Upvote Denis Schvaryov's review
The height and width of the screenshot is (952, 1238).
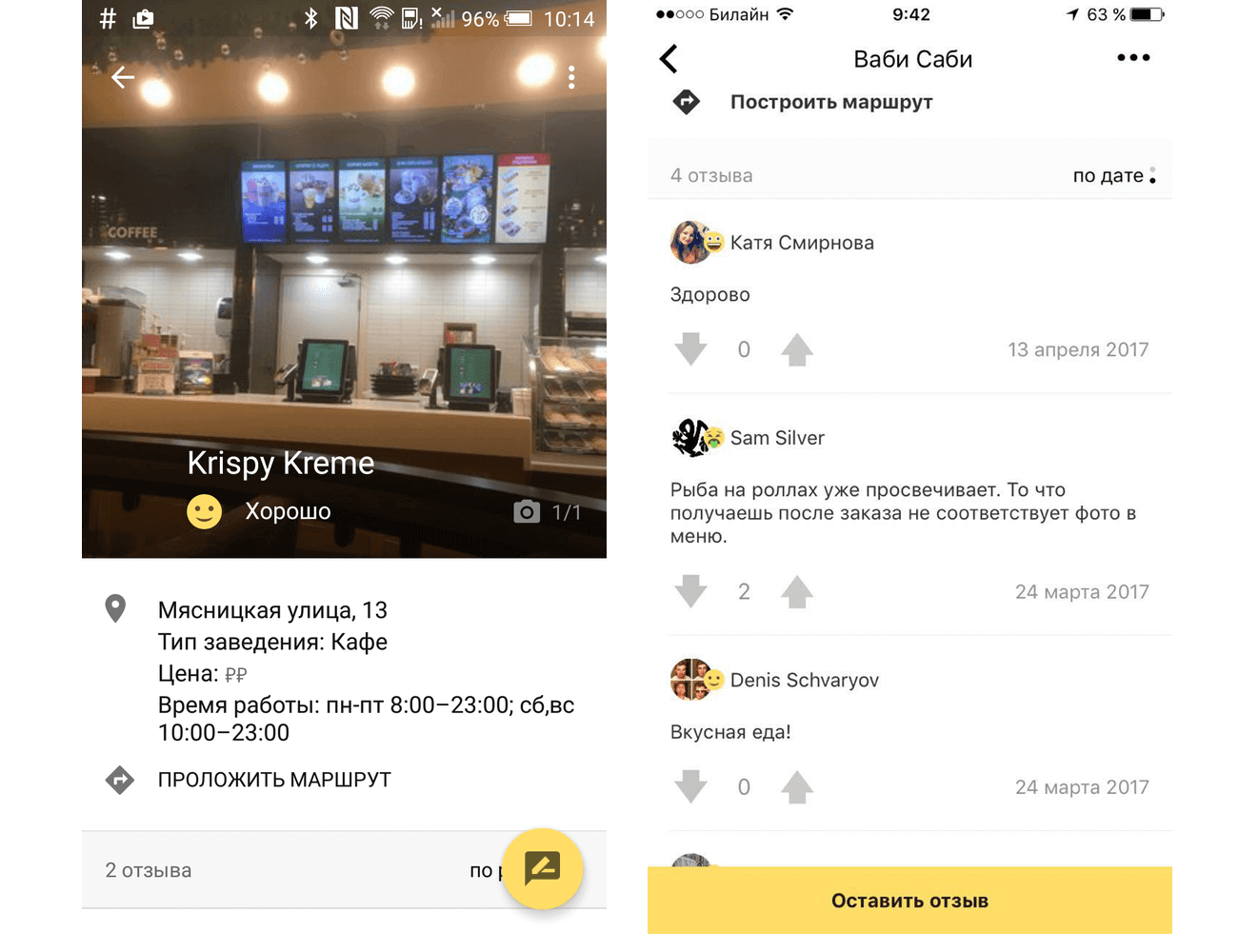click(797, 786)
